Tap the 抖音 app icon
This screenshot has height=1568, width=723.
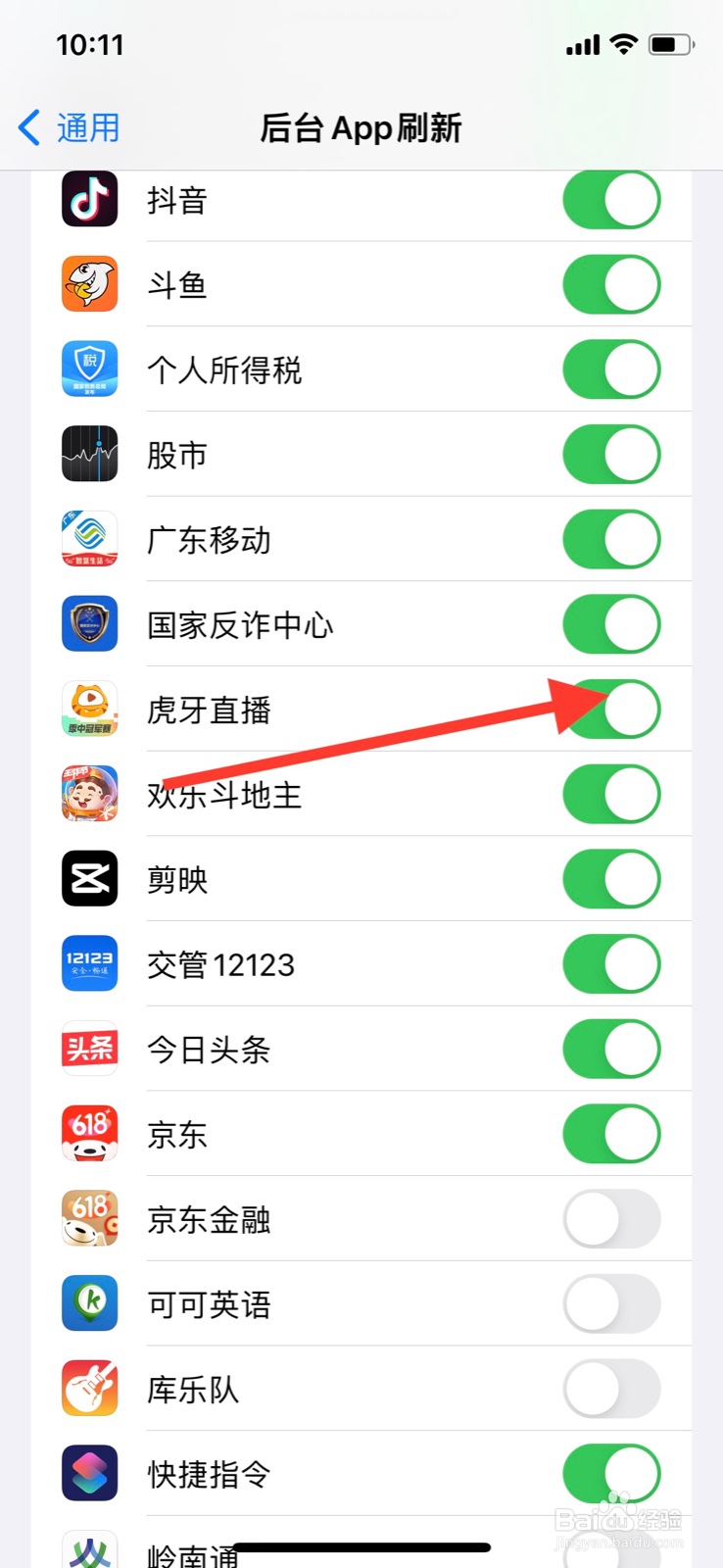(89, 199)
